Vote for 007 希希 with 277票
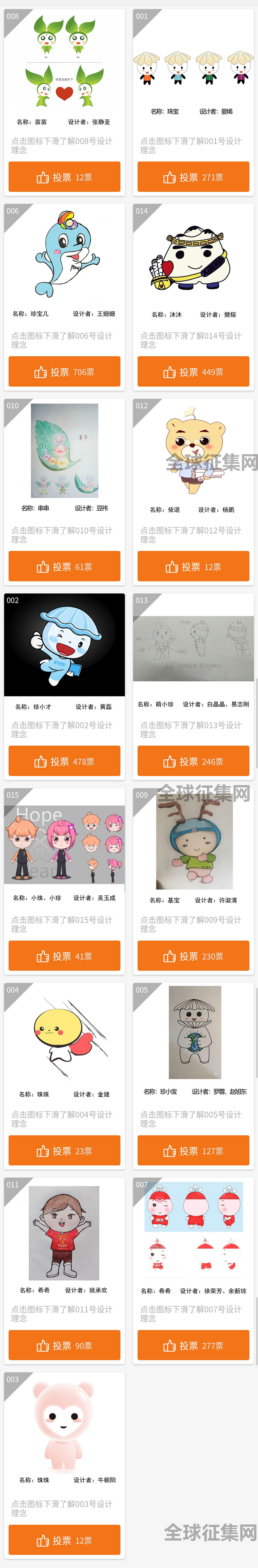Viewport: 258px width, 1568px height. [193, 1346]
